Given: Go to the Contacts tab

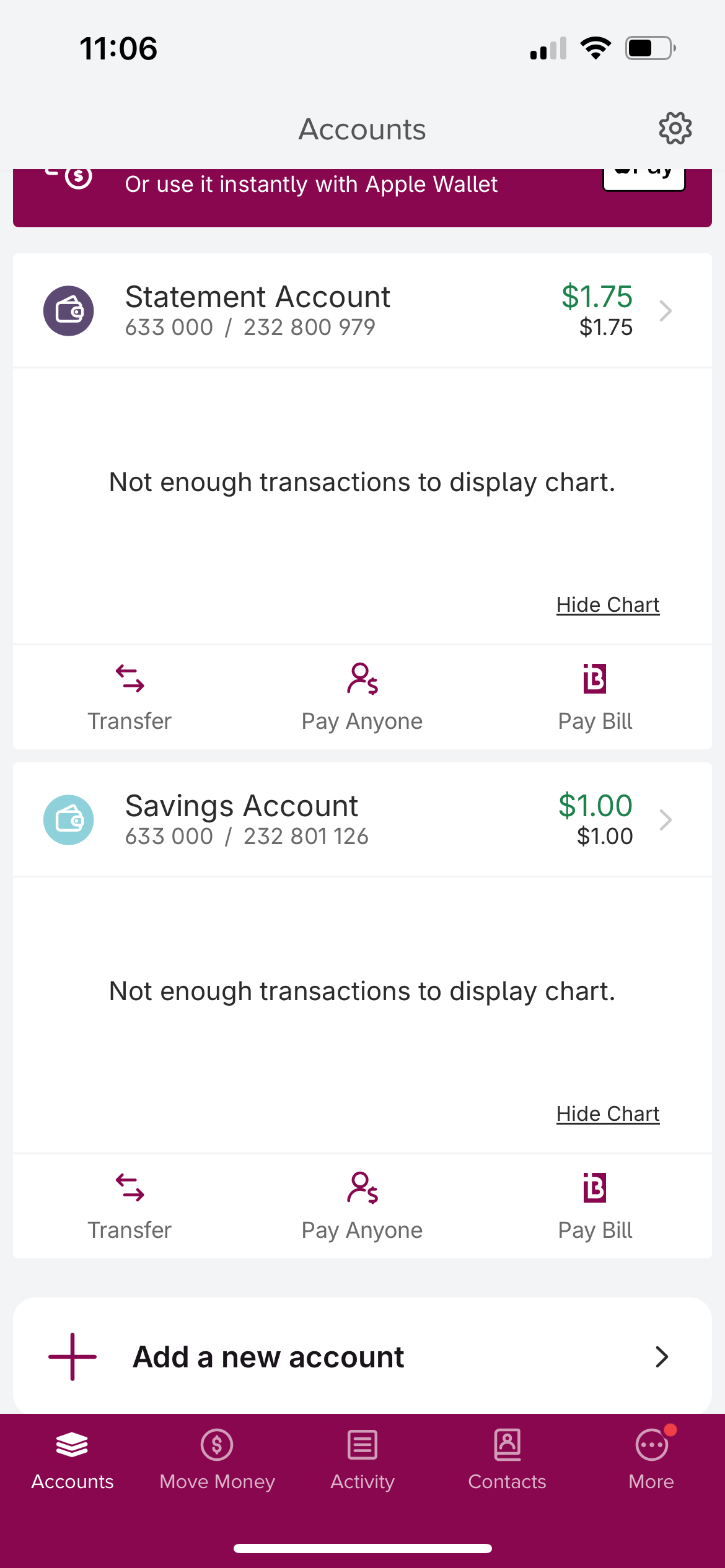Looking at the screenshot, I should click(x=507, y=1460).
